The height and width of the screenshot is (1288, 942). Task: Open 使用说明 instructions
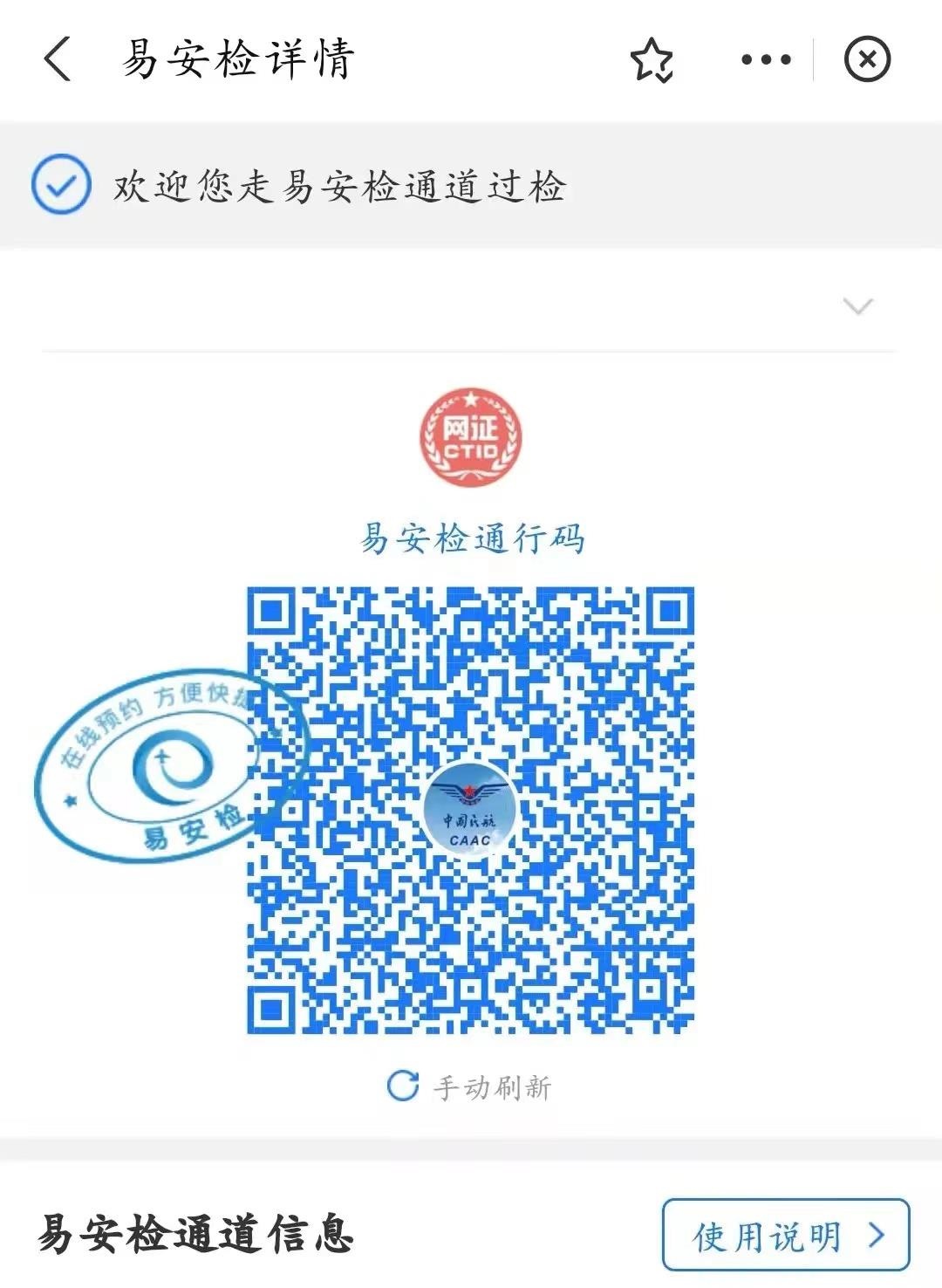pyautogui.click(x=785, y=1235)
